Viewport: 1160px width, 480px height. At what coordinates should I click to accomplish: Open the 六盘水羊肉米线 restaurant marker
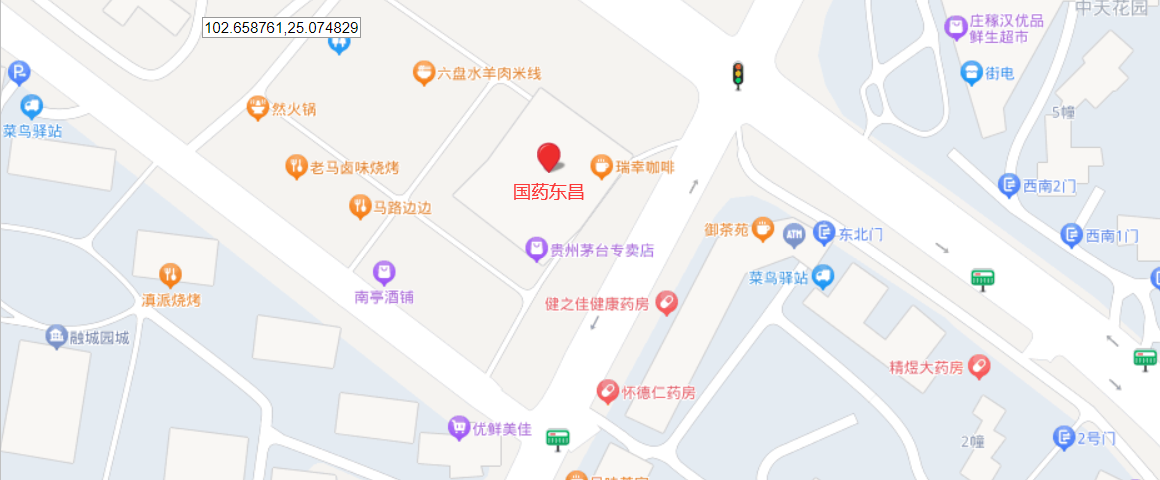(x=424, y=72)
